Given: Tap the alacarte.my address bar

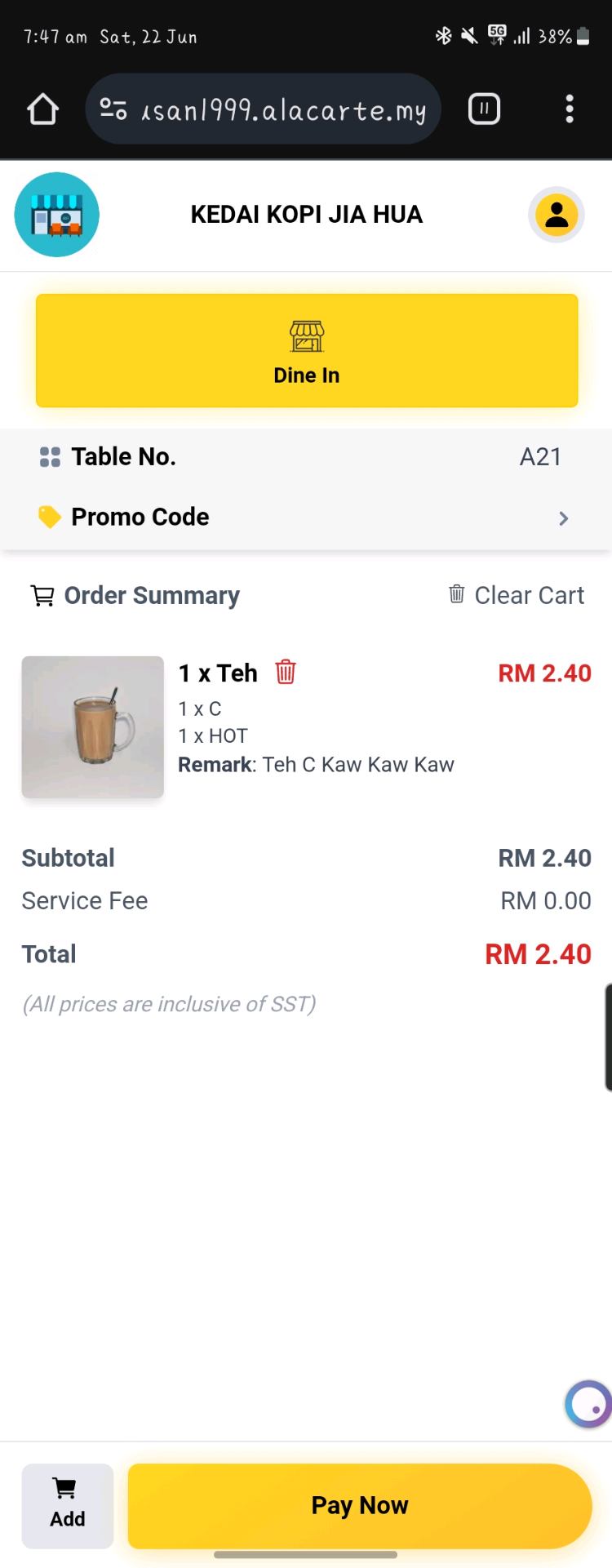Looking at the screenshot, I should (263, 109).
